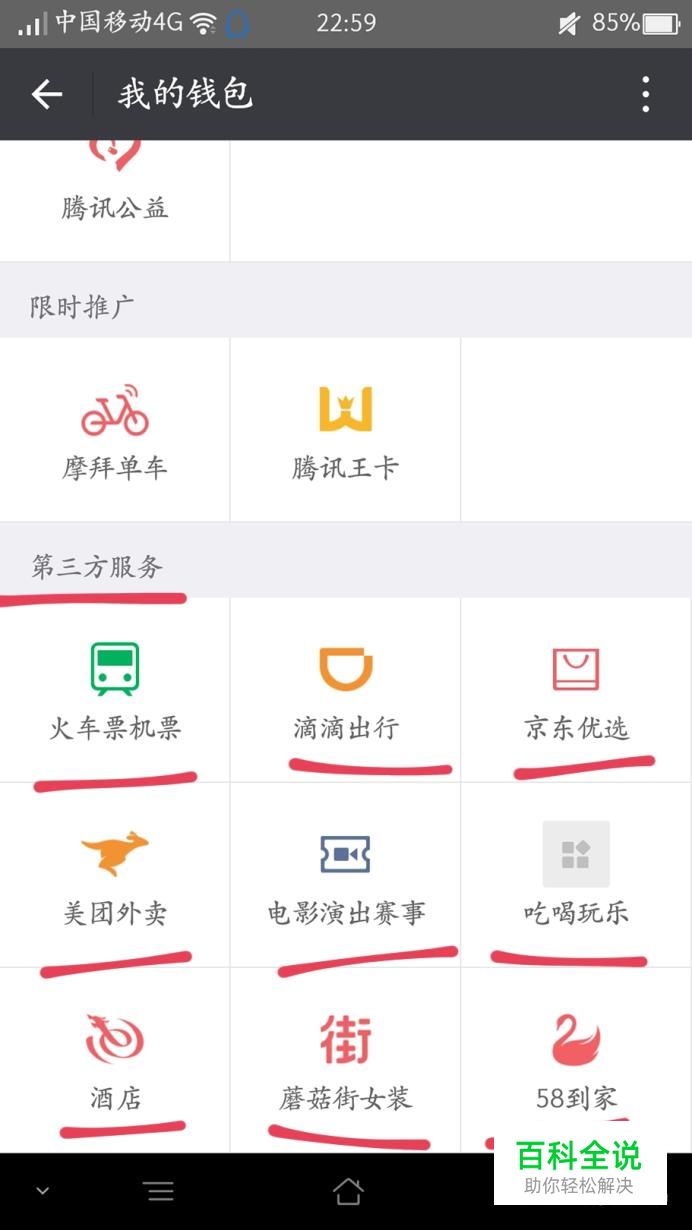
Task: Open 腾讯公益 service
Action: pyautogui.click(x=115, y=200)
